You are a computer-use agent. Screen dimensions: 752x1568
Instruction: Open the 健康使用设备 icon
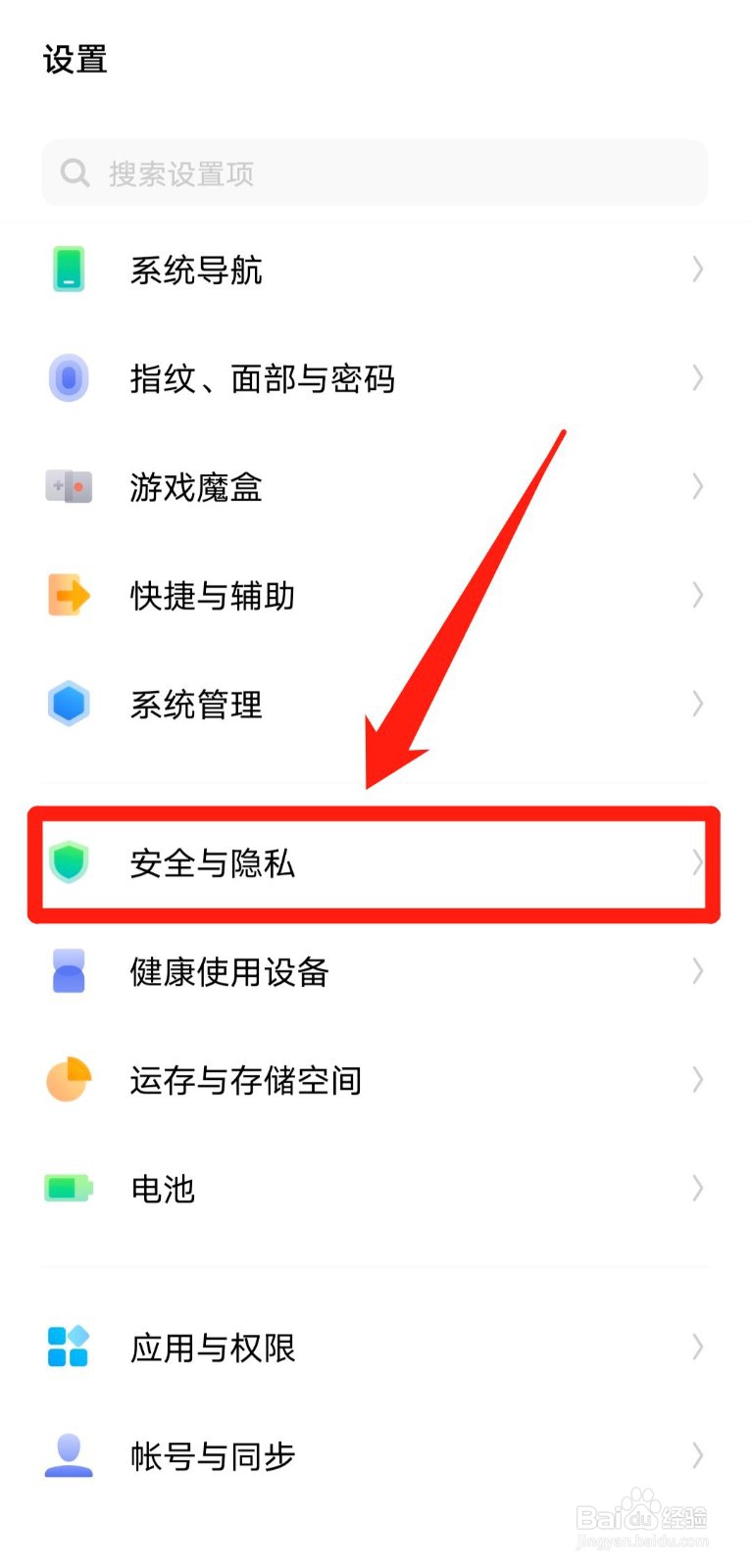(x=67, y=972)
